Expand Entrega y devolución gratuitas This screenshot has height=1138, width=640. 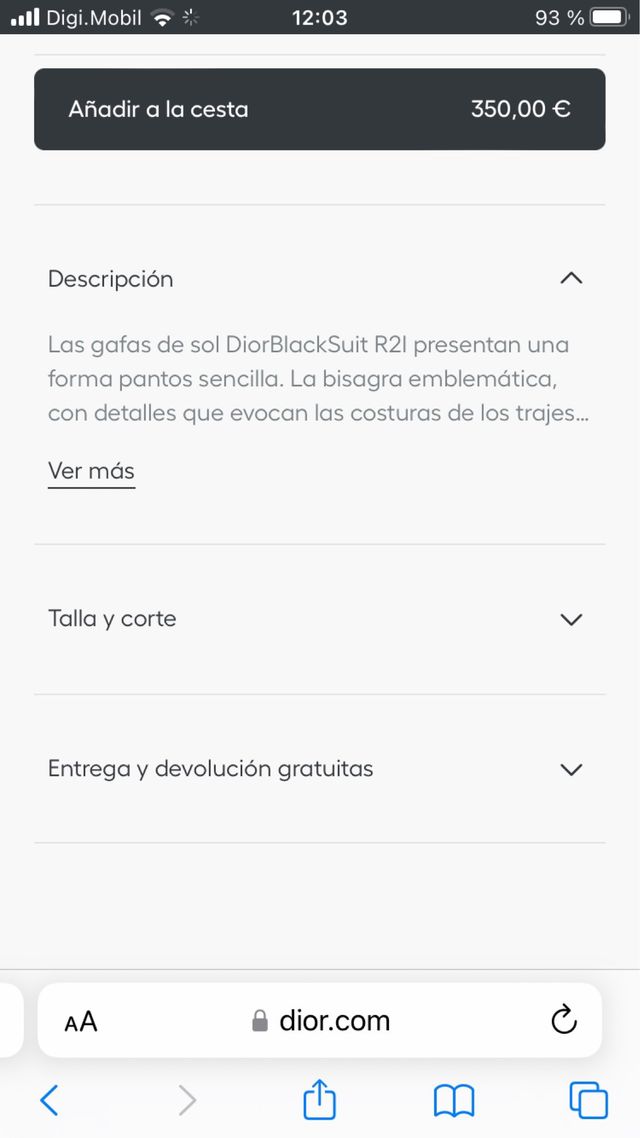pos(571,769)
